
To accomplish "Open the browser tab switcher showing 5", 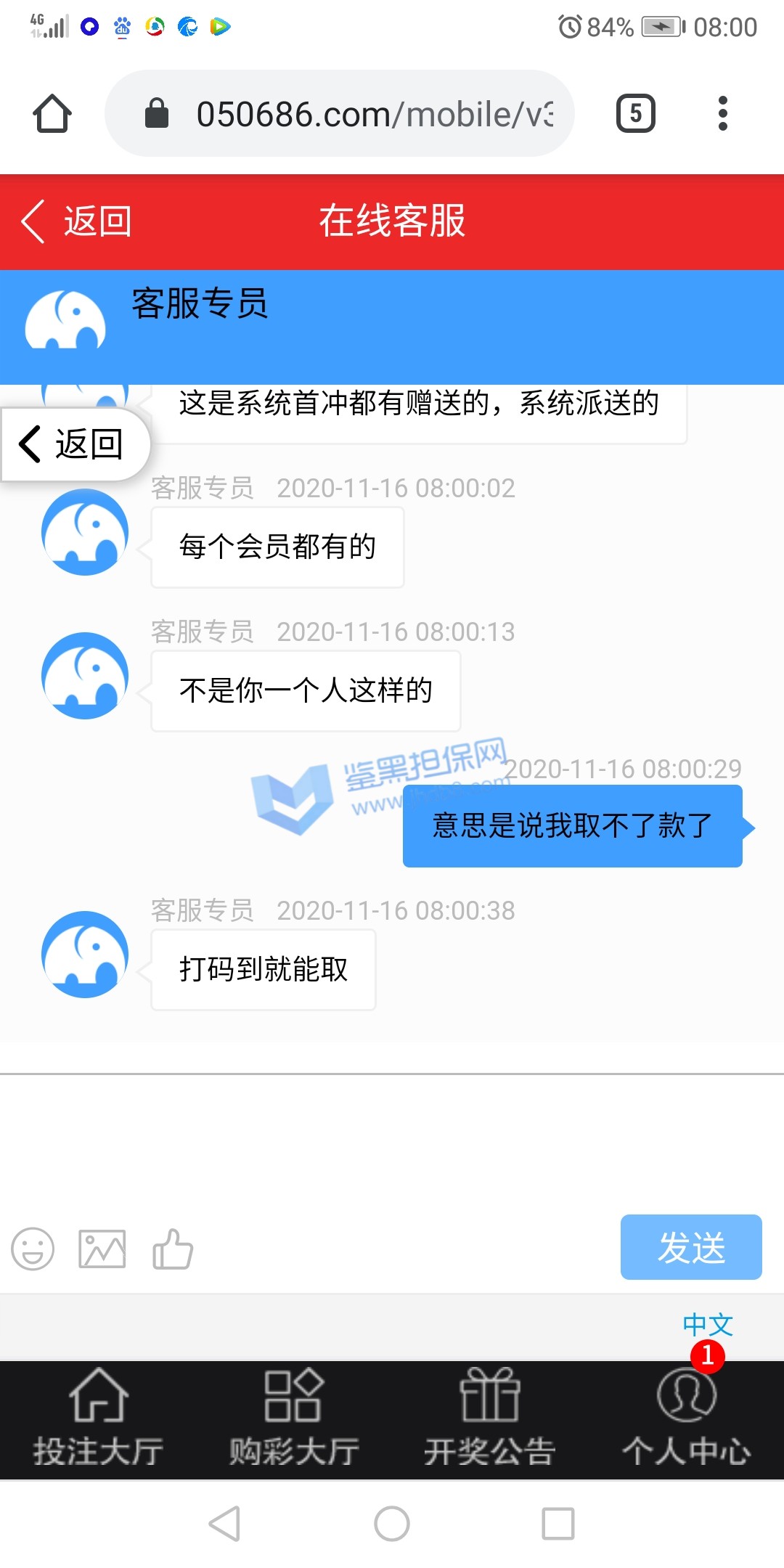I will [635, 114].
